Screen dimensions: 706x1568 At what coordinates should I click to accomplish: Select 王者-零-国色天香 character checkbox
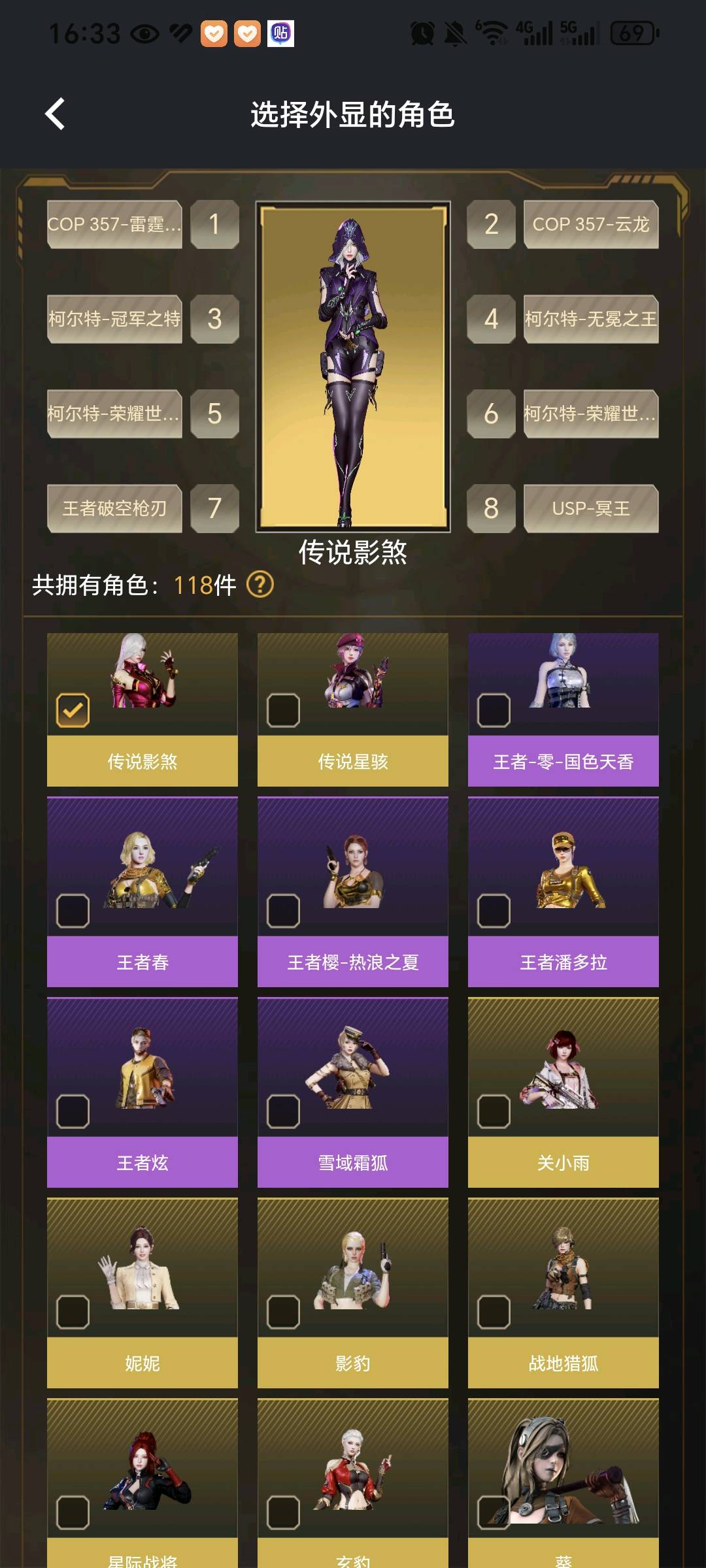494,710
